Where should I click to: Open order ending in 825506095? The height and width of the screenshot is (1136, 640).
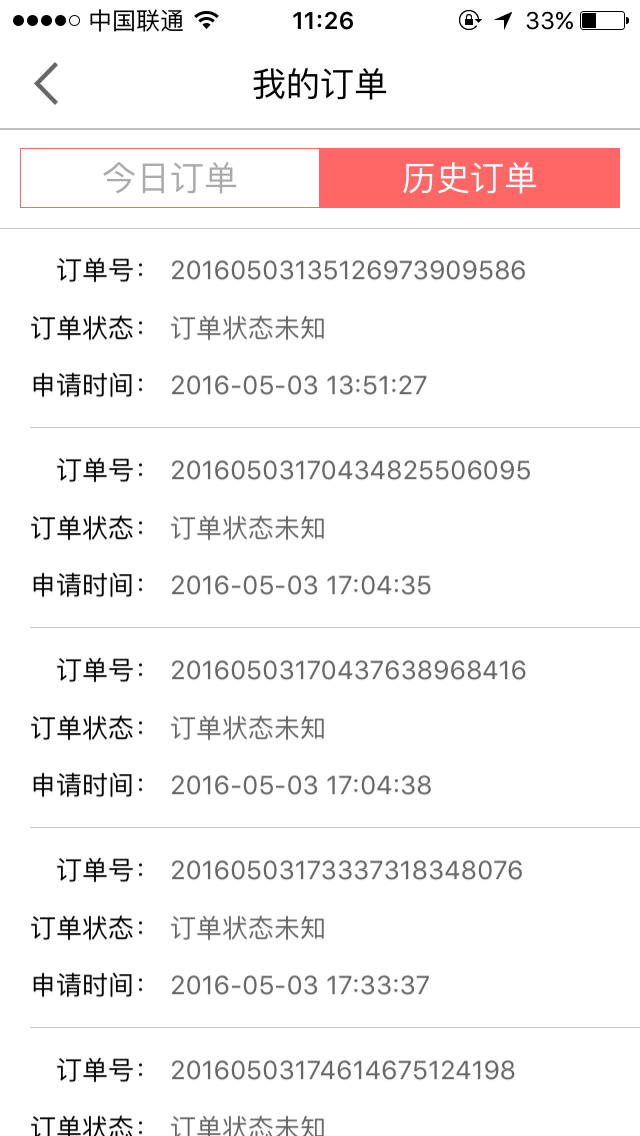[x=320, y=528]
